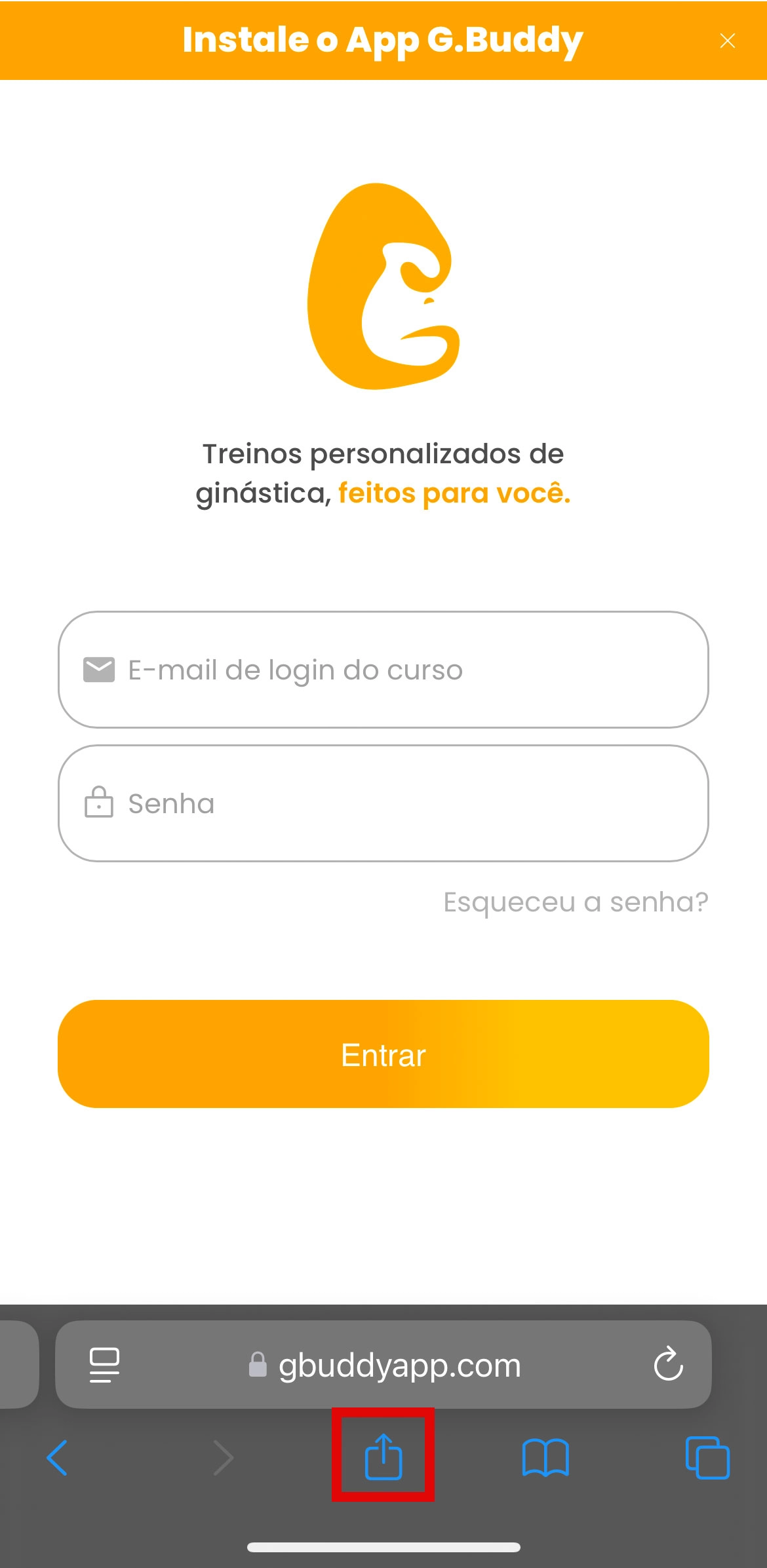Screen dimensions: 767x1568
Task: Focus the E-mail de login do curso field
Action: pyautogui.click(x=383, y=670)
